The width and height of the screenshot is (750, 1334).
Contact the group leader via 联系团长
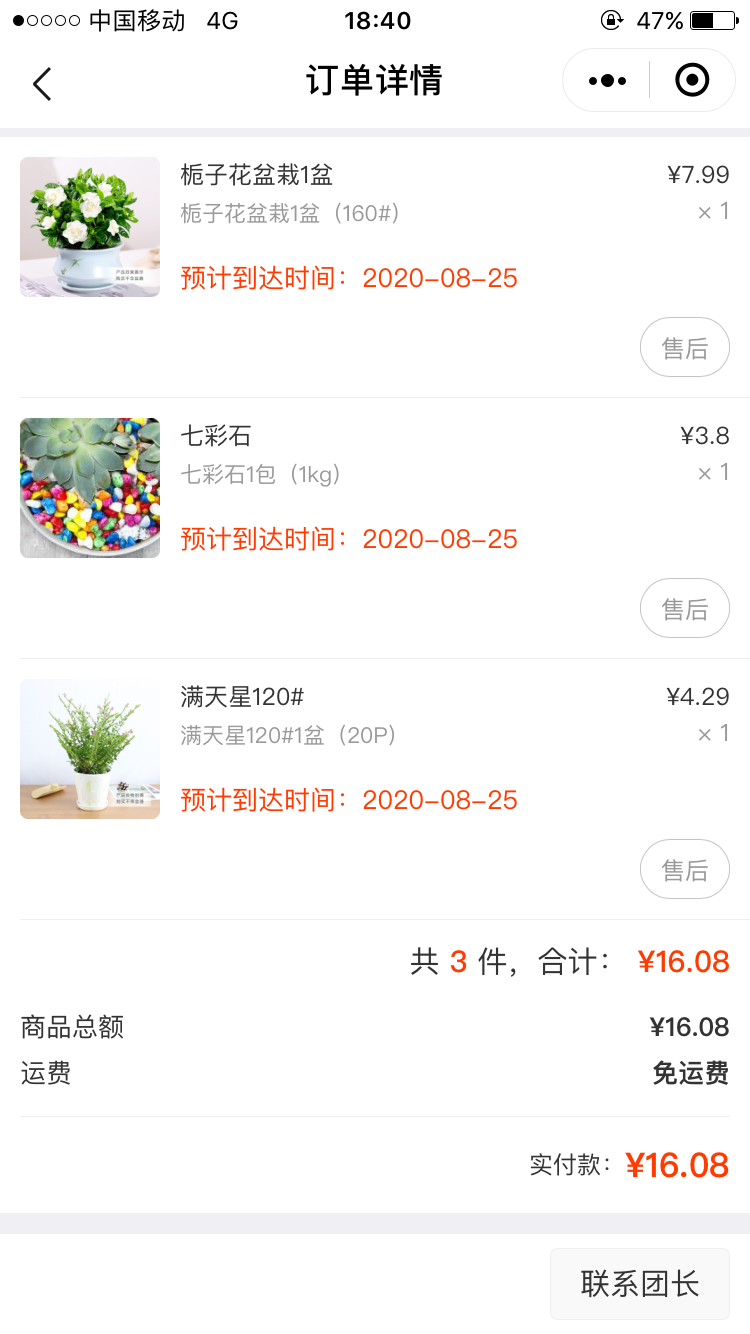point(639,1283)
